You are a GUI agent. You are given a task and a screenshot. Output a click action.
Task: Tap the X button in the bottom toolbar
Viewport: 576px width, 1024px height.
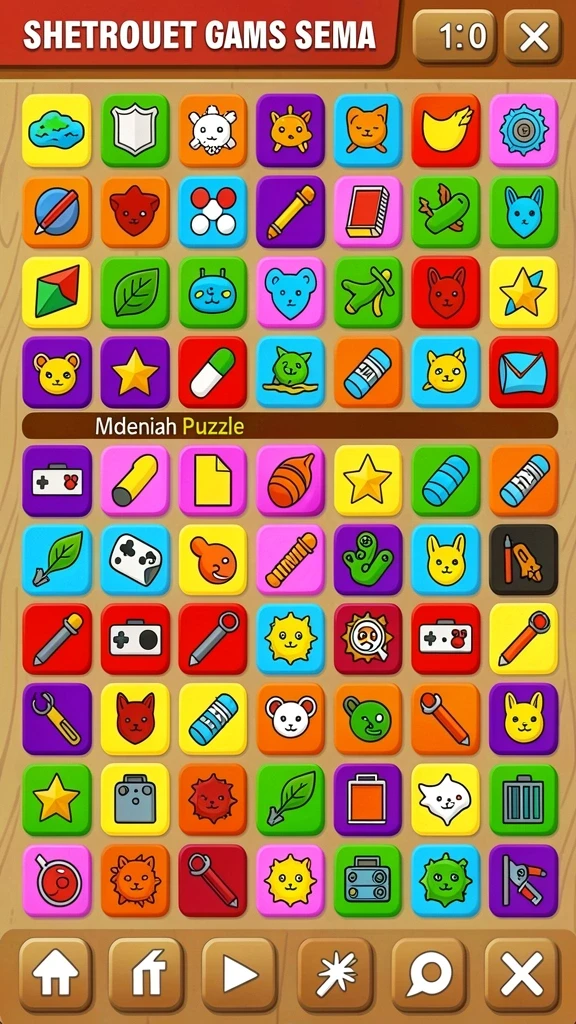522,975
